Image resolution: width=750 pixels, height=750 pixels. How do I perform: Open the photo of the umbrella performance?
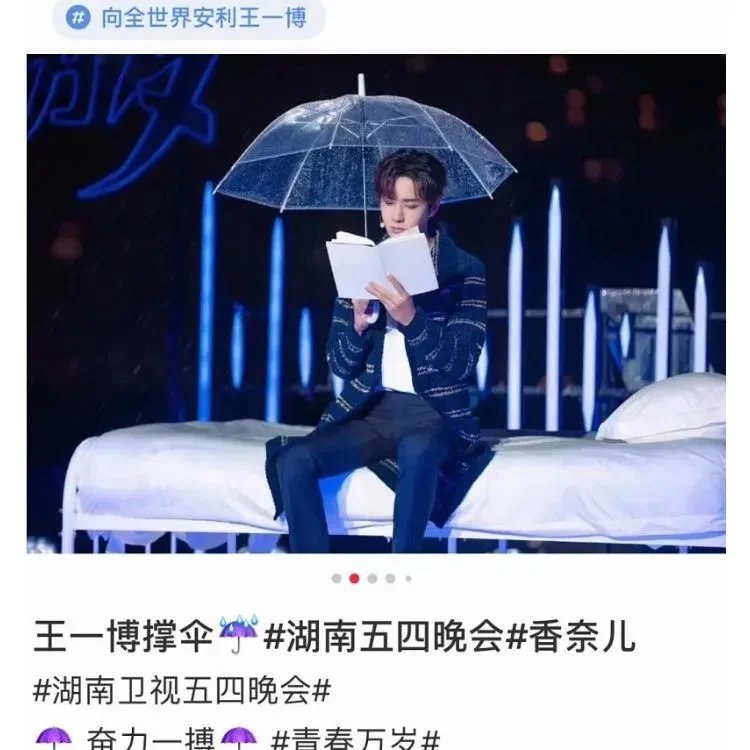click(375, 303)
